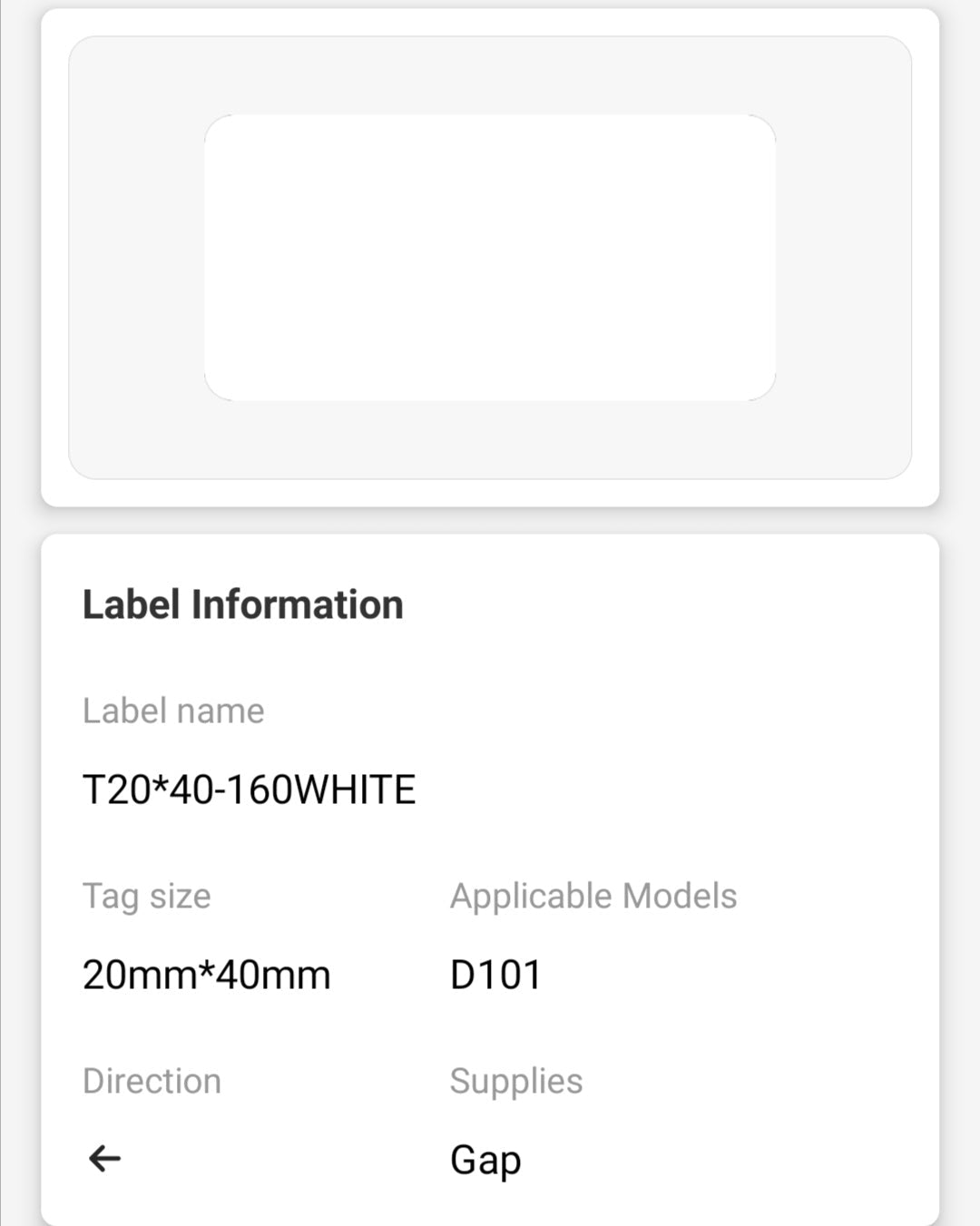
Task: Click the Supplies label text
Action: coord(515,1081)
